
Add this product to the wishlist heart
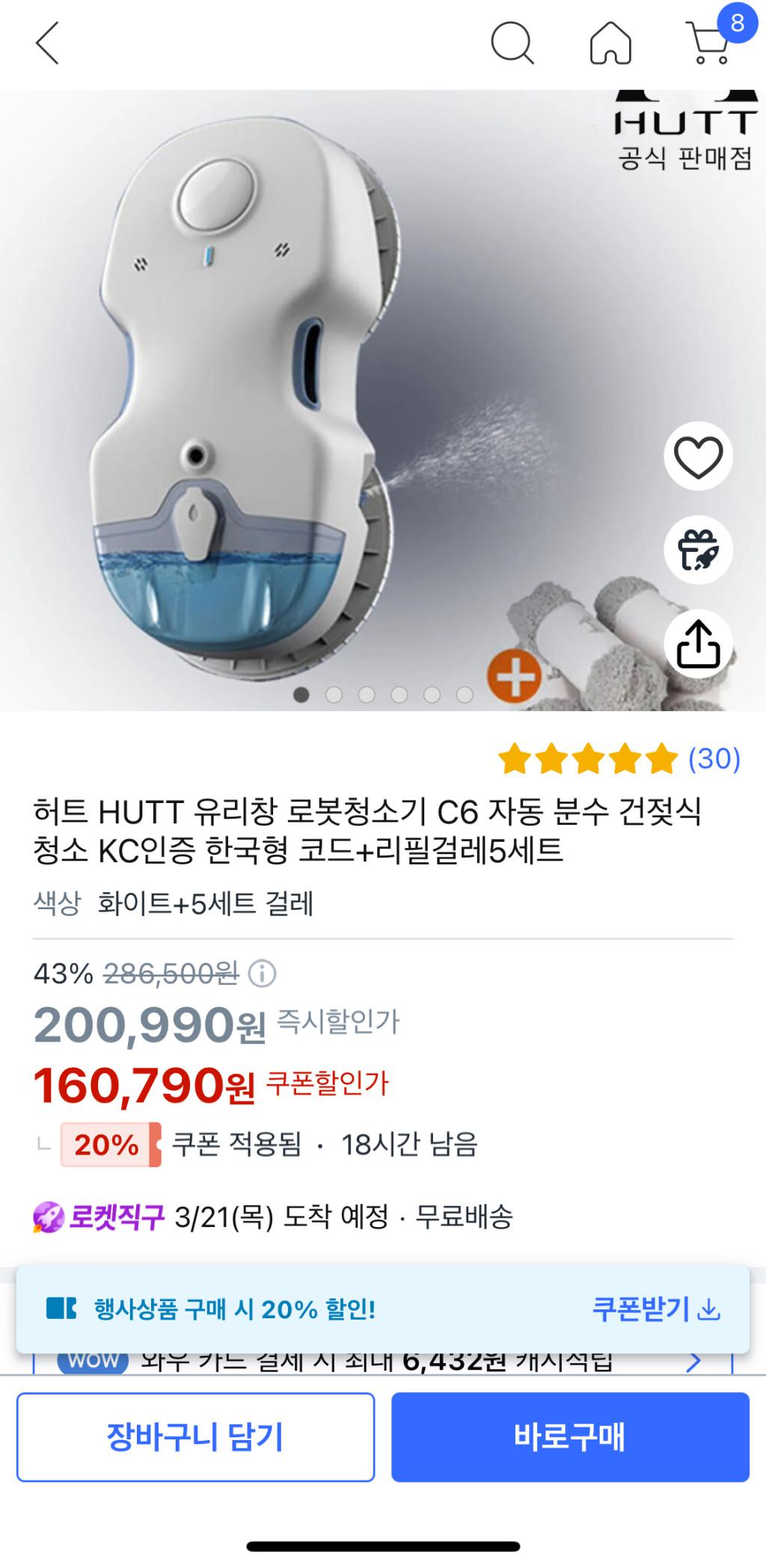tap(698, 456)
